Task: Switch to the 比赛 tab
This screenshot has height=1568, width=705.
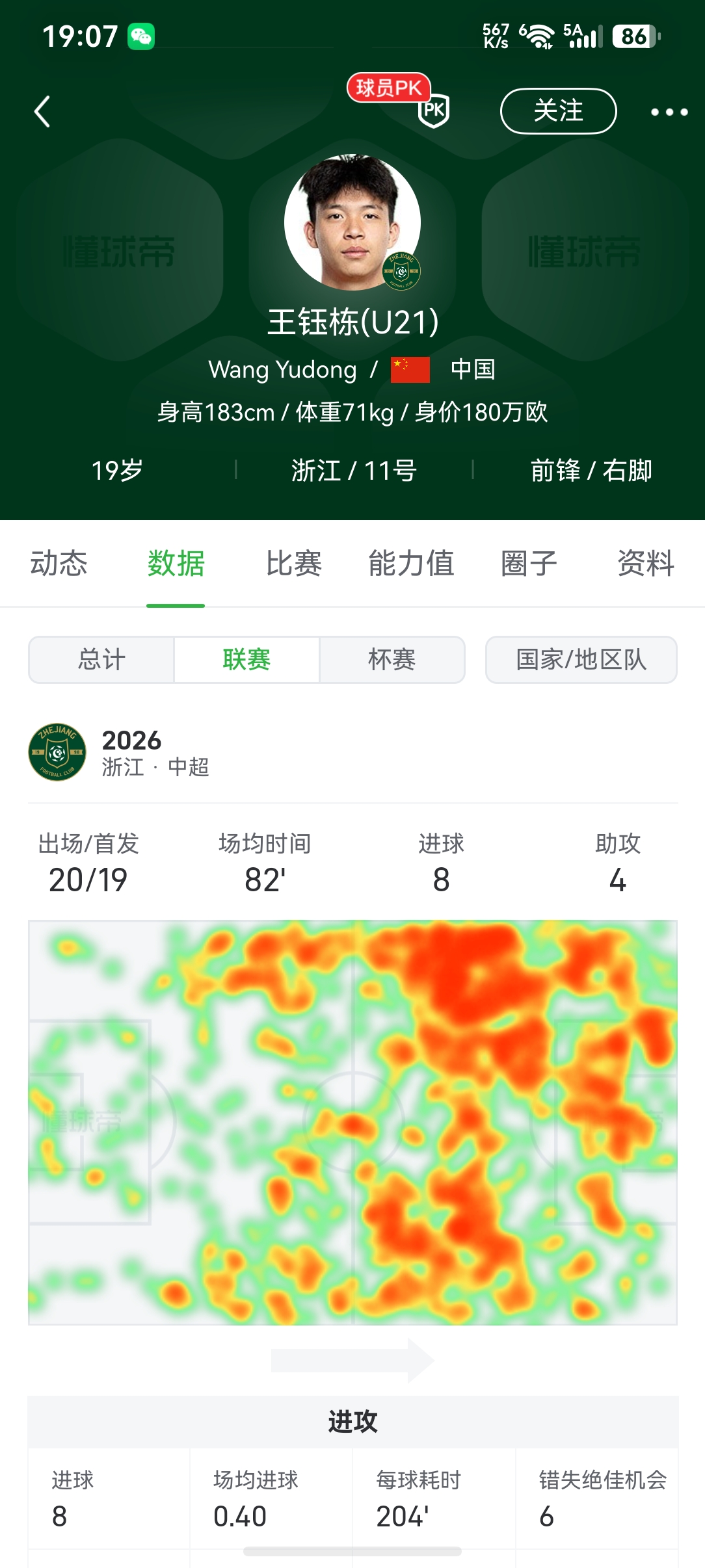Action: (x=293, y=563)
